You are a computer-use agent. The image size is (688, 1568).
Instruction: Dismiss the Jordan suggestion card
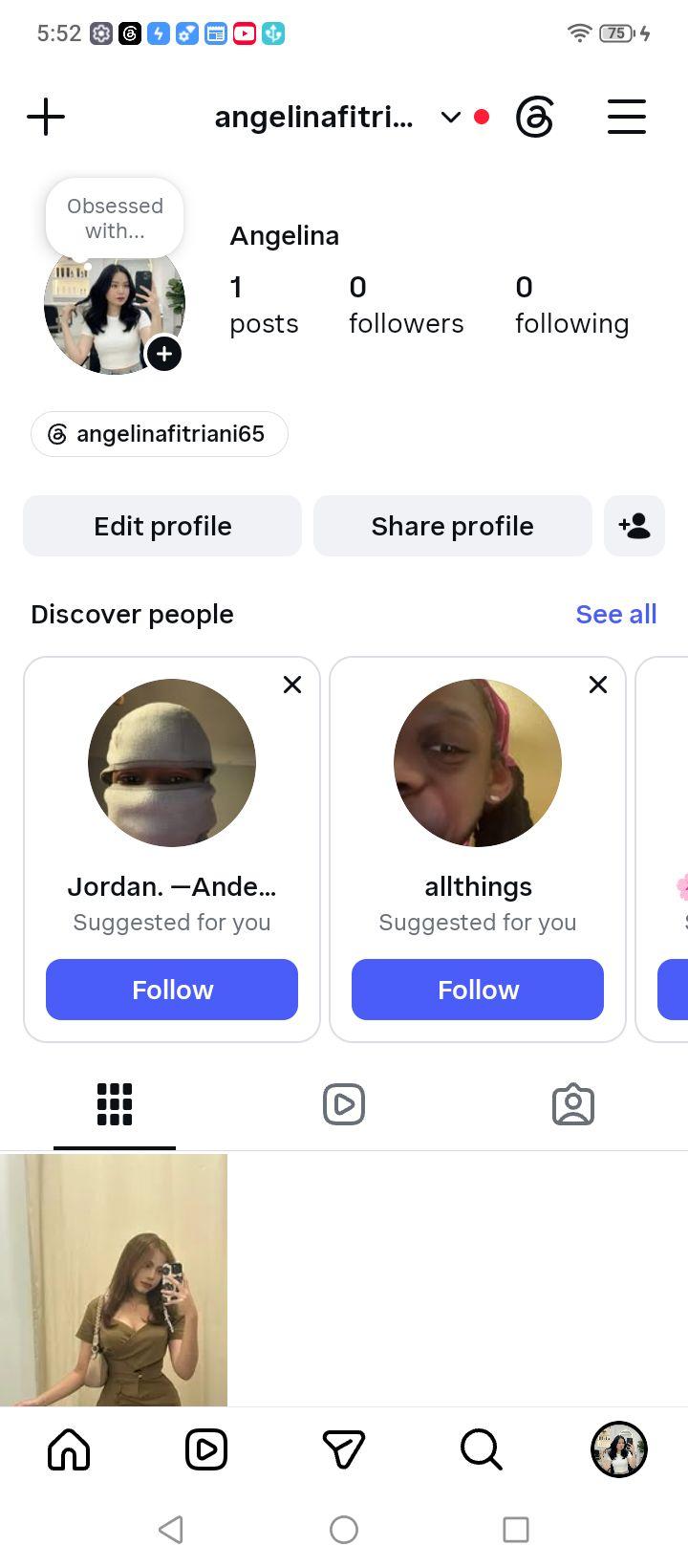tap(292, 685)
